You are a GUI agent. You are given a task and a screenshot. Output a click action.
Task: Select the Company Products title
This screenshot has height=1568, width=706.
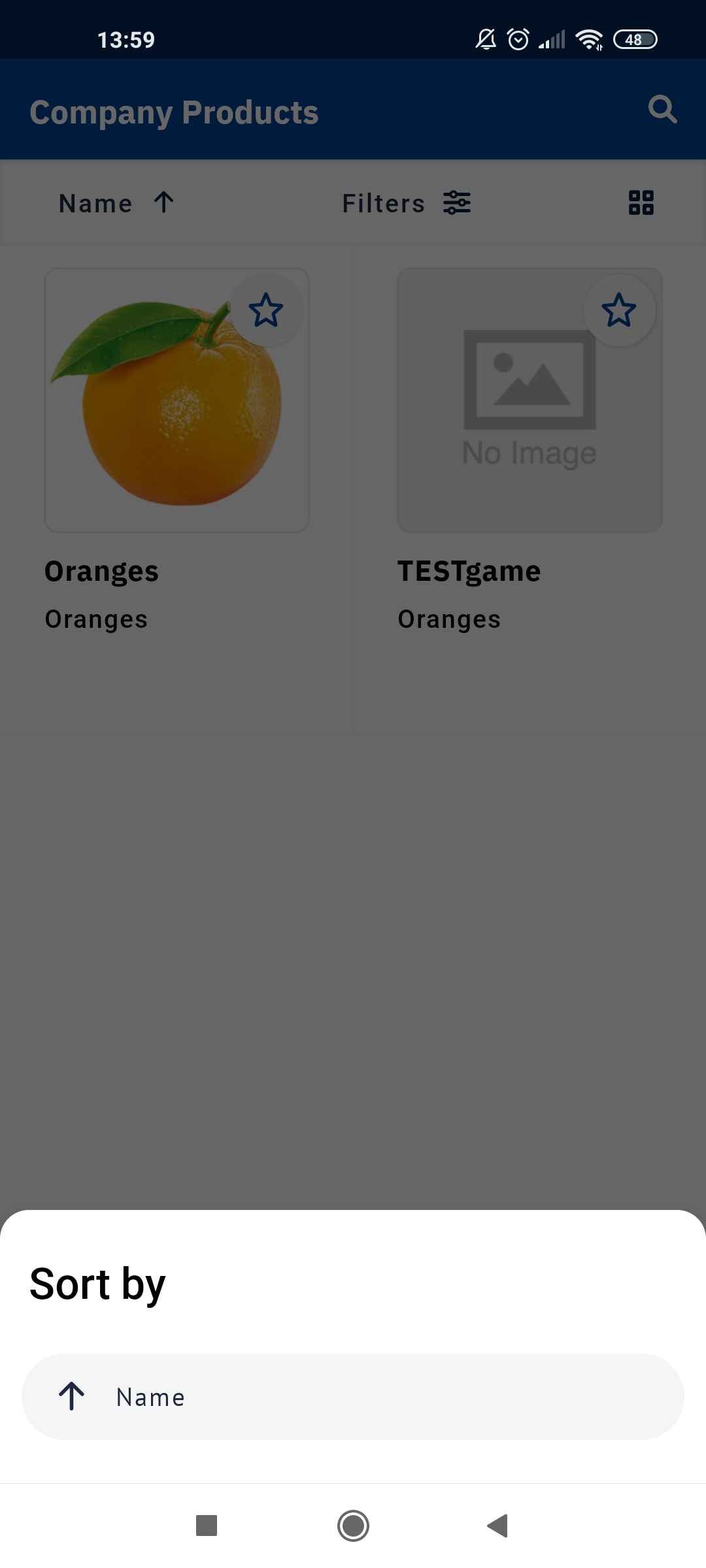pos(175,111)
